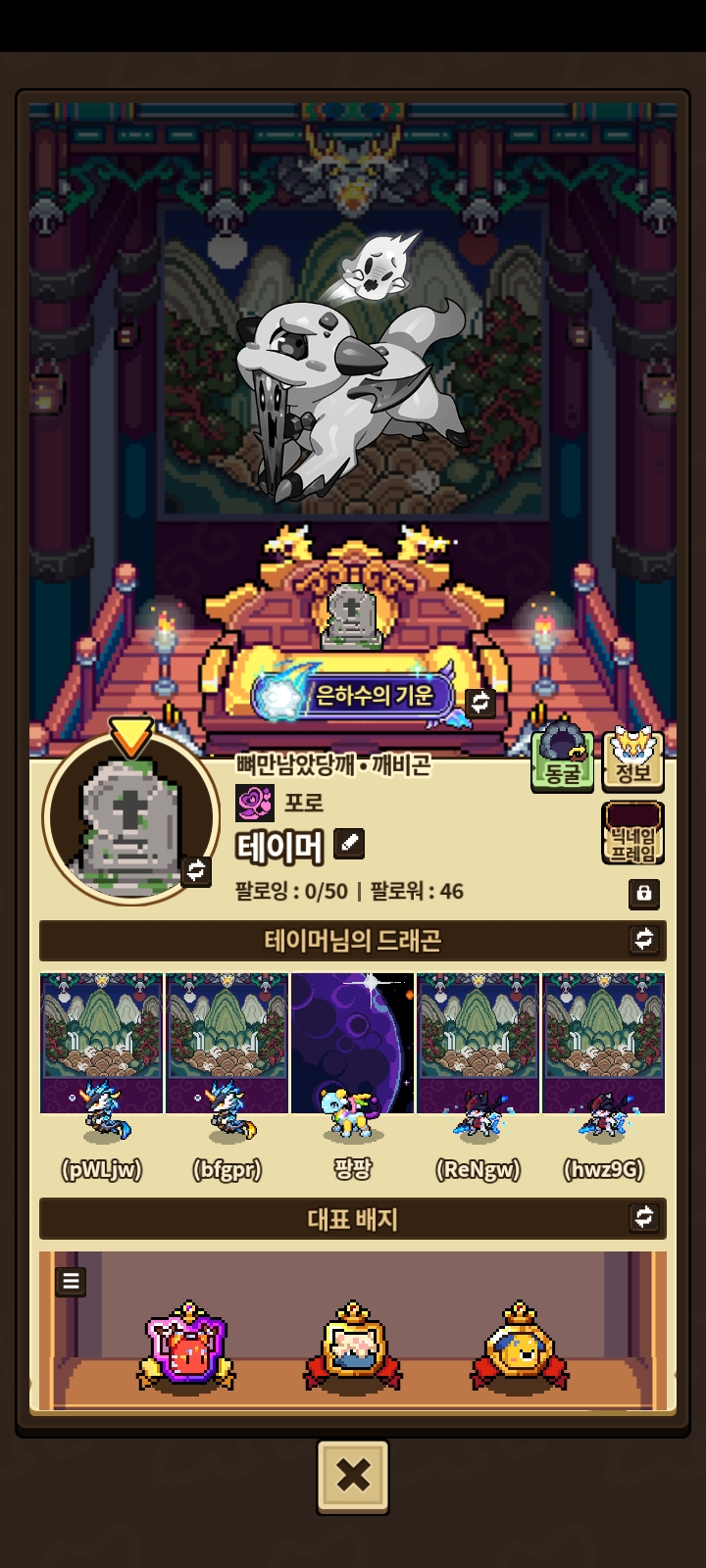Tap the lock icon beside follower count
The width and height of the screenshot is (706, 1568).
(x=643, y=894)
